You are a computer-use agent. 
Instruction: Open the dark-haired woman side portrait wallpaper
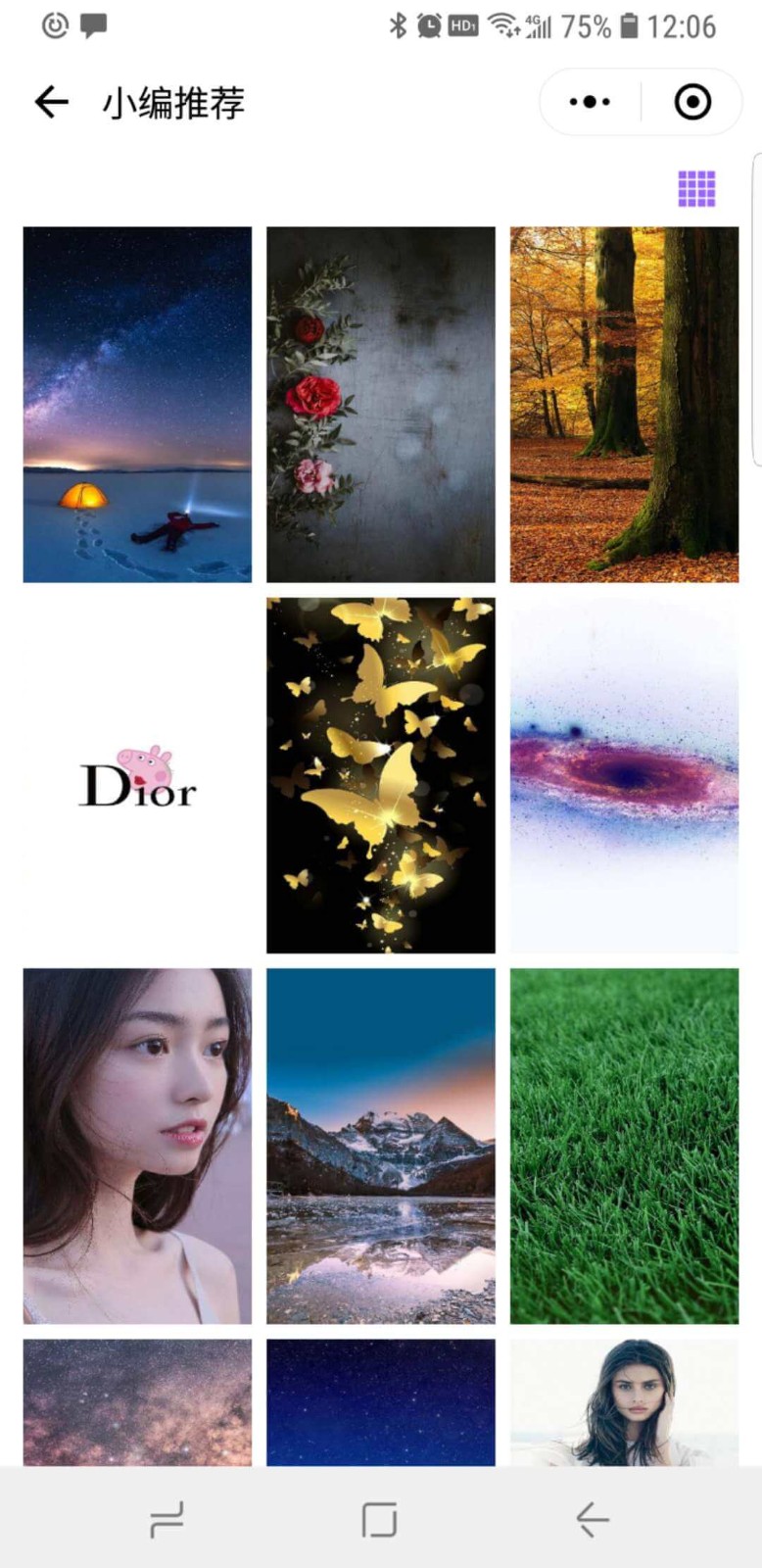tap(137, 1146)
